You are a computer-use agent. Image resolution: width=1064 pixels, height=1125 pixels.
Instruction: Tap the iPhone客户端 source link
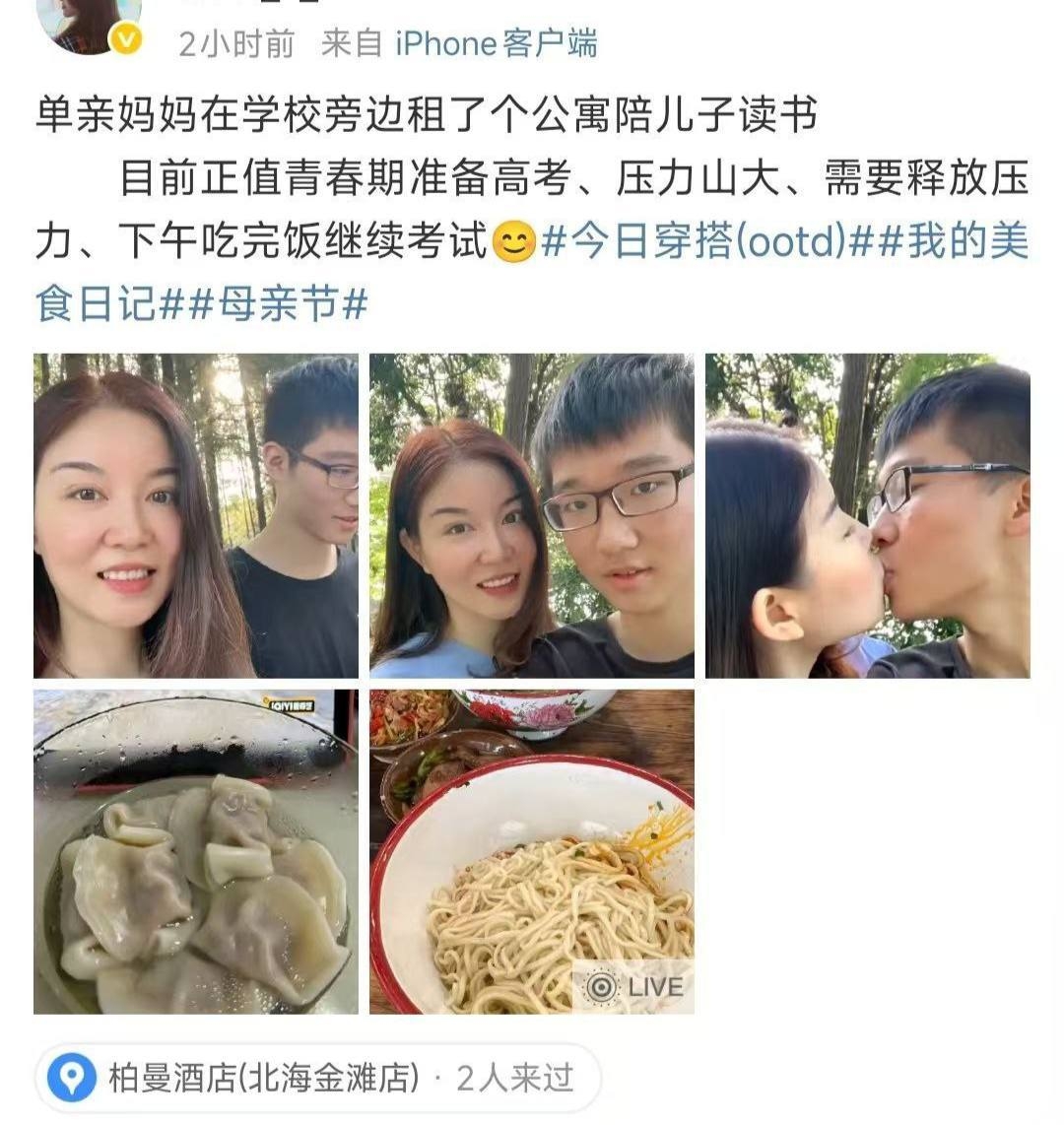coord(496,43)
